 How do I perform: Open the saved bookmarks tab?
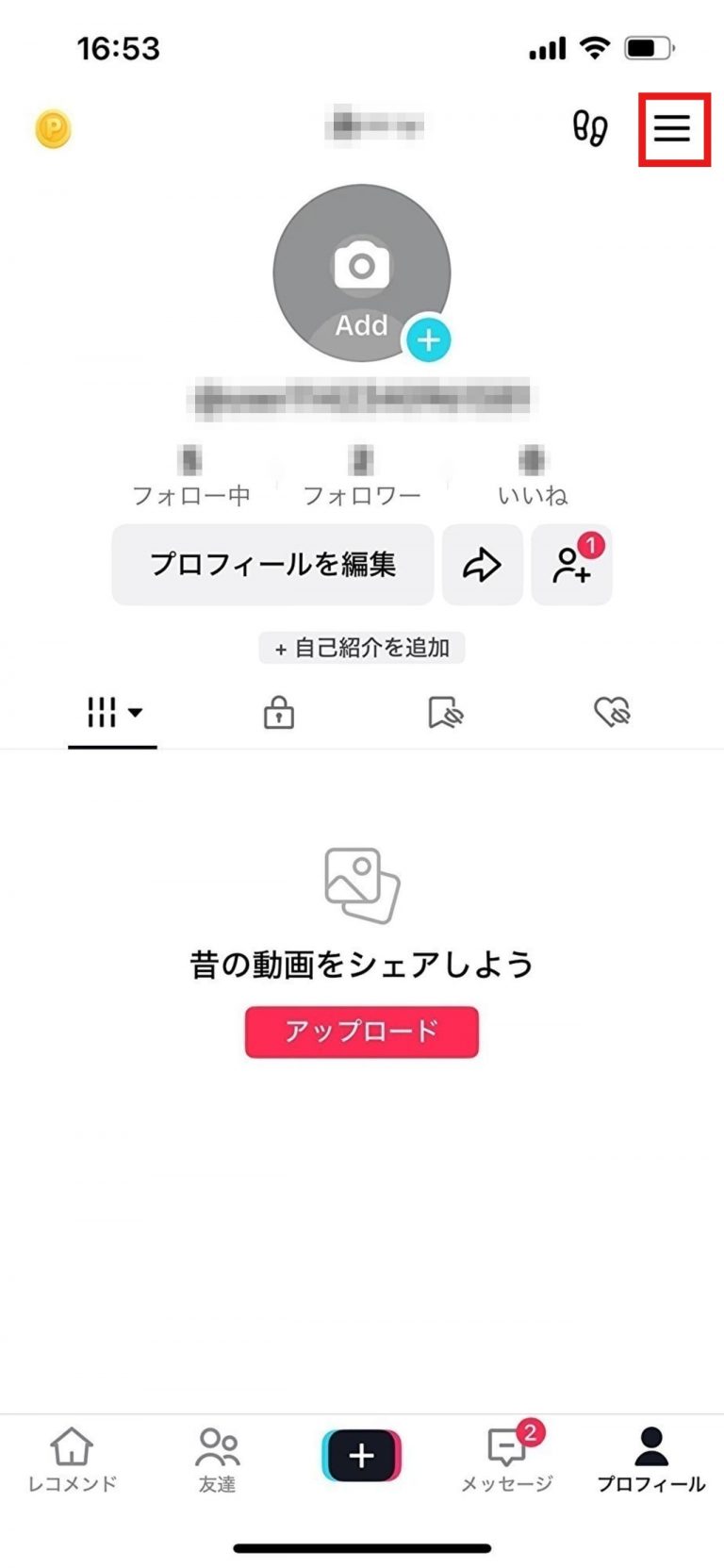pyautogui.click(x=445, y=713)
